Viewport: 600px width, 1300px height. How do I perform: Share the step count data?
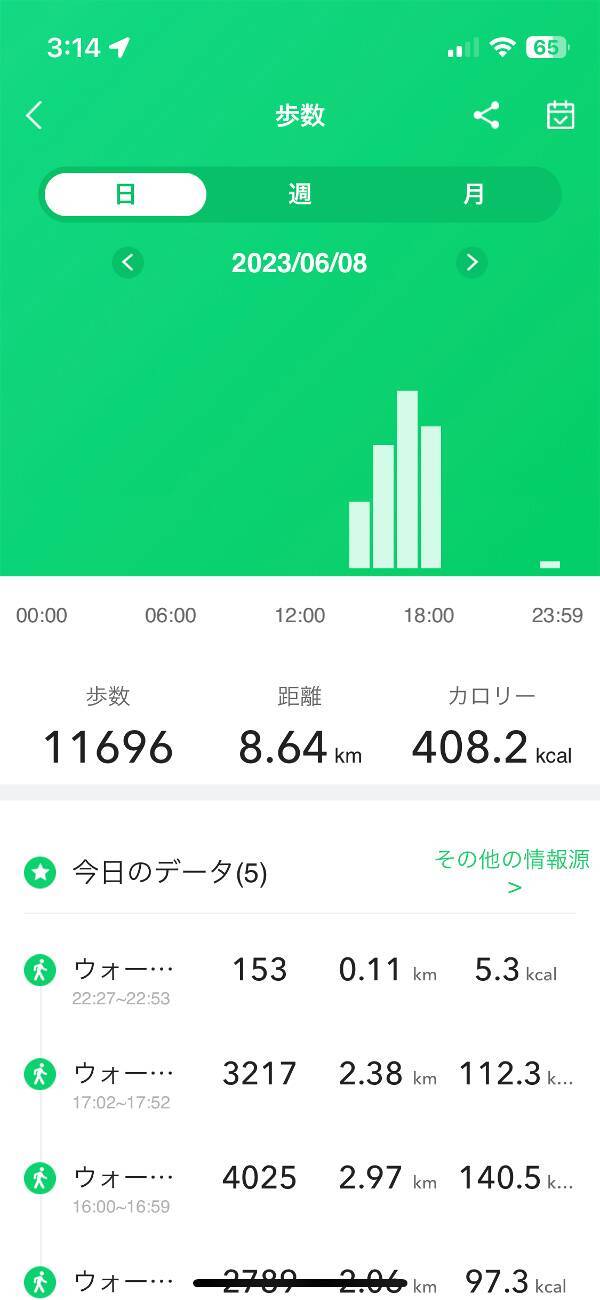click(486, 116)
